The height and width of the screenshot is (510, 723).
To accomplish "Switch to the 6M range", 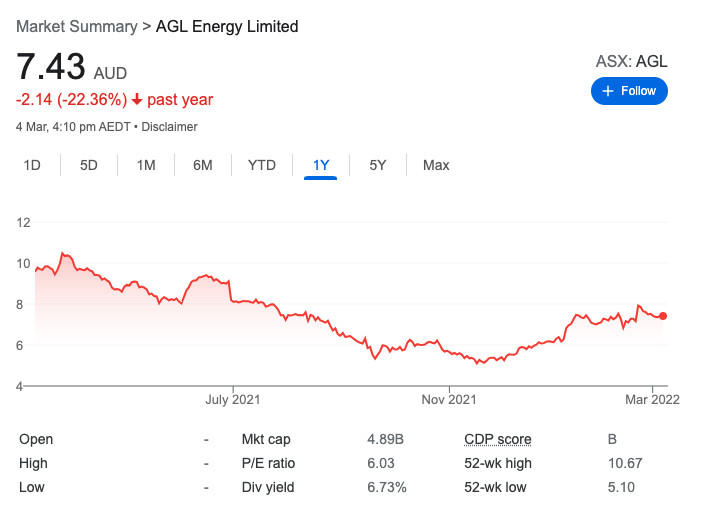I will [x=203, y=165].
